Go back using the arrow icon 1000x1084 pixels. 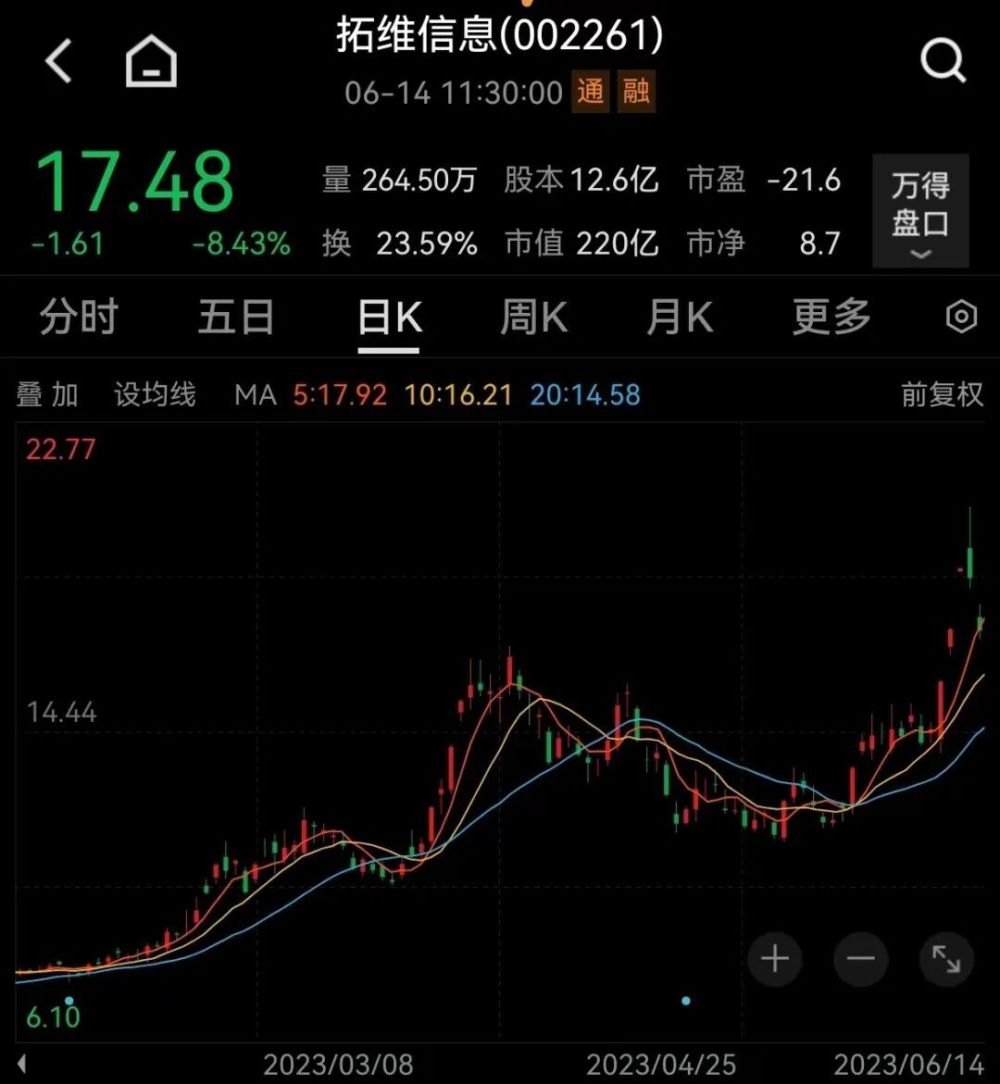click(59, 62)
